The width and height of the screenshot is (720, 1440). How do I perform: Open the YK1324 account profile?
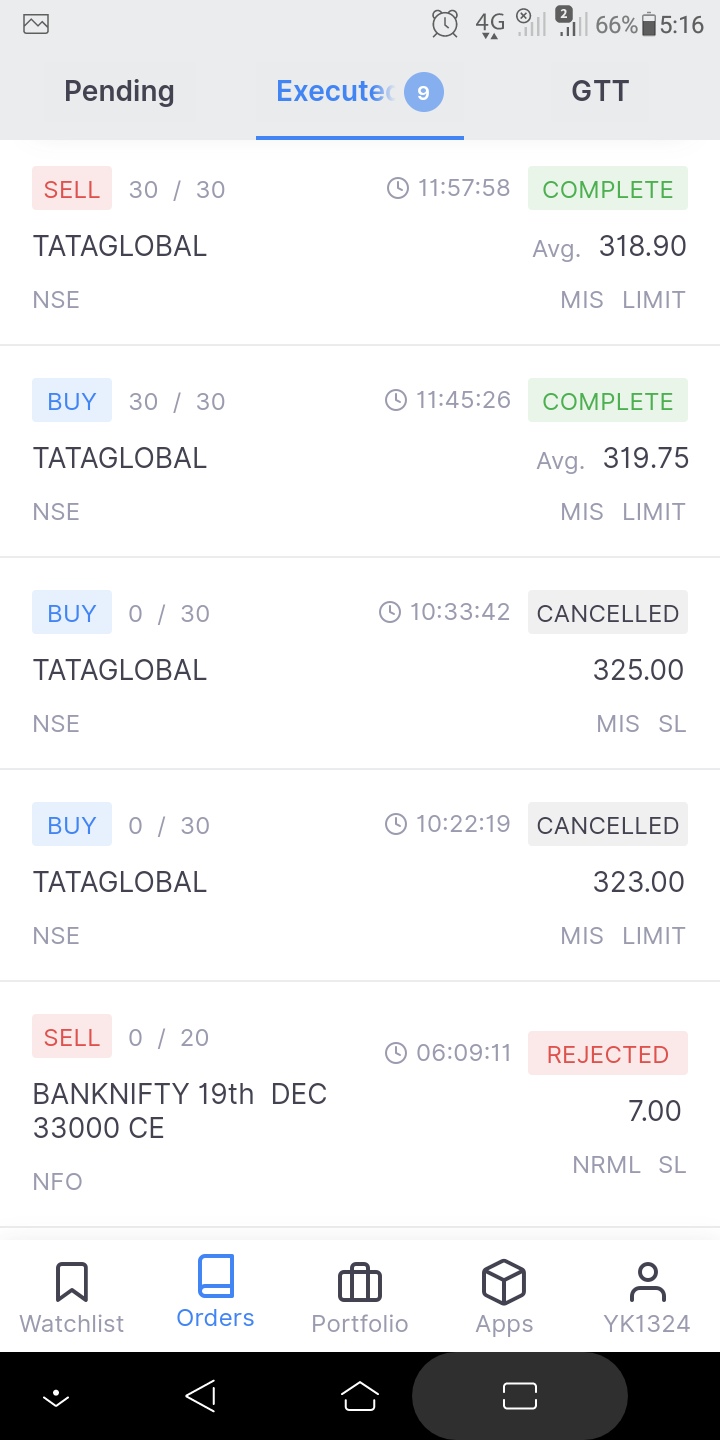(x=647, y=1297)
